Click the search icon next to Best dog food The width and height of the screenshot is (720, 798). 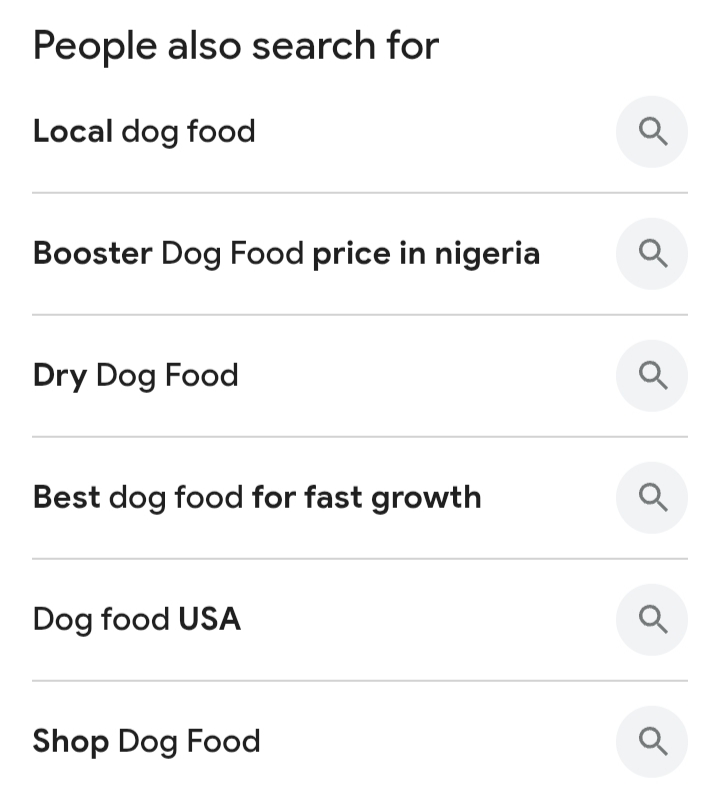point(652,497)
